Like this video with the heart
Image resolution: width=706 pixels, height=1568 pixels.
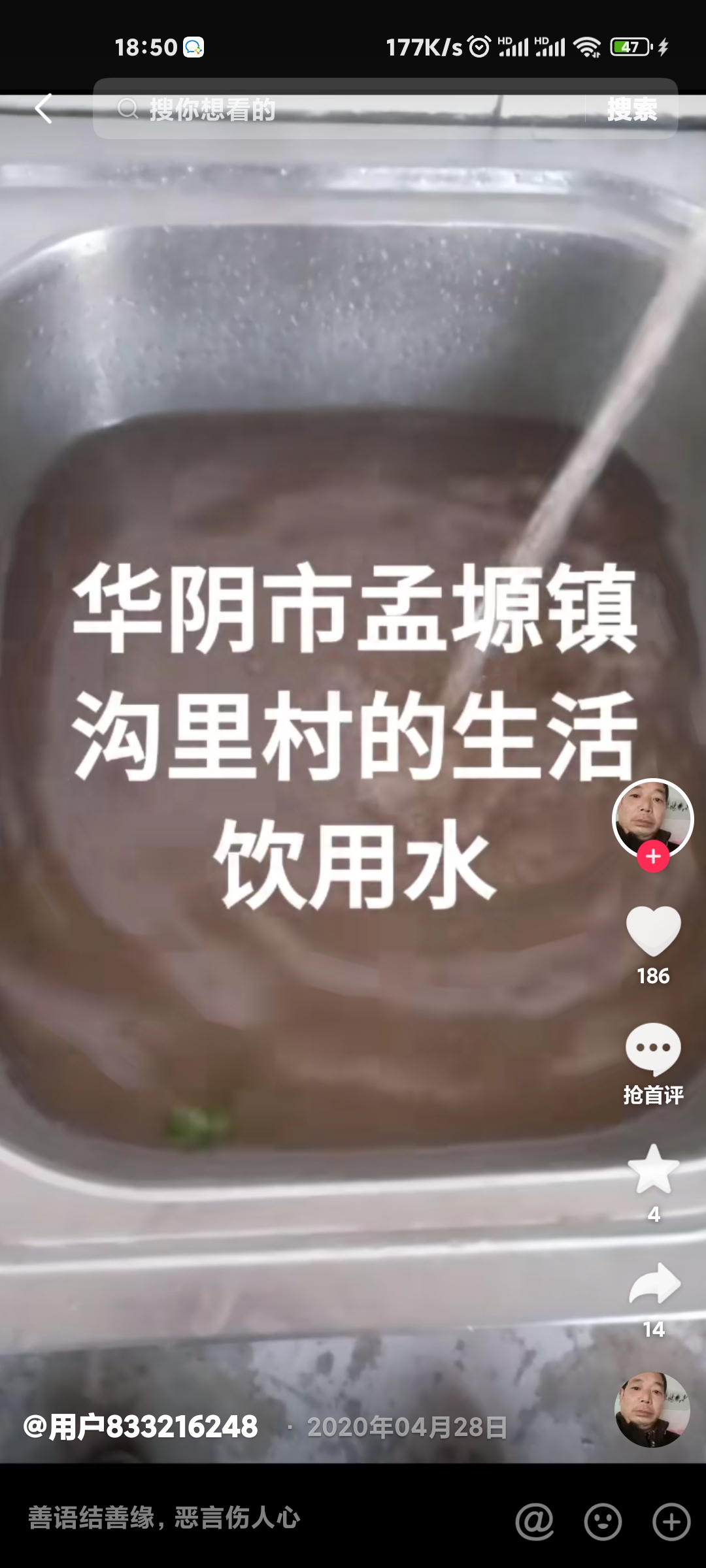coord(653,931)
